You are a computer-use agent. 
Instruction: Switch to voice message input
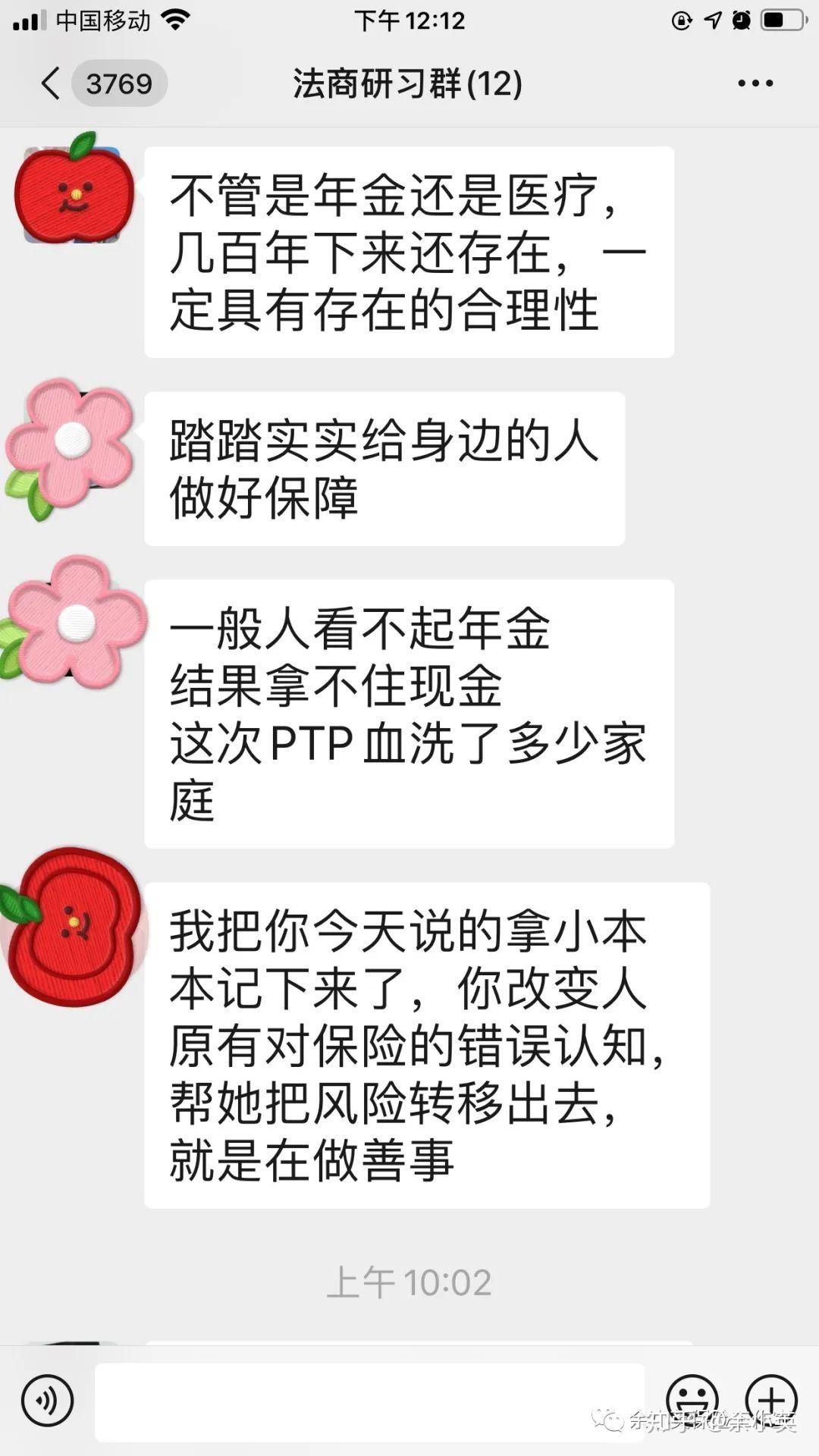pyautogui.click(x=47, y=1400)
